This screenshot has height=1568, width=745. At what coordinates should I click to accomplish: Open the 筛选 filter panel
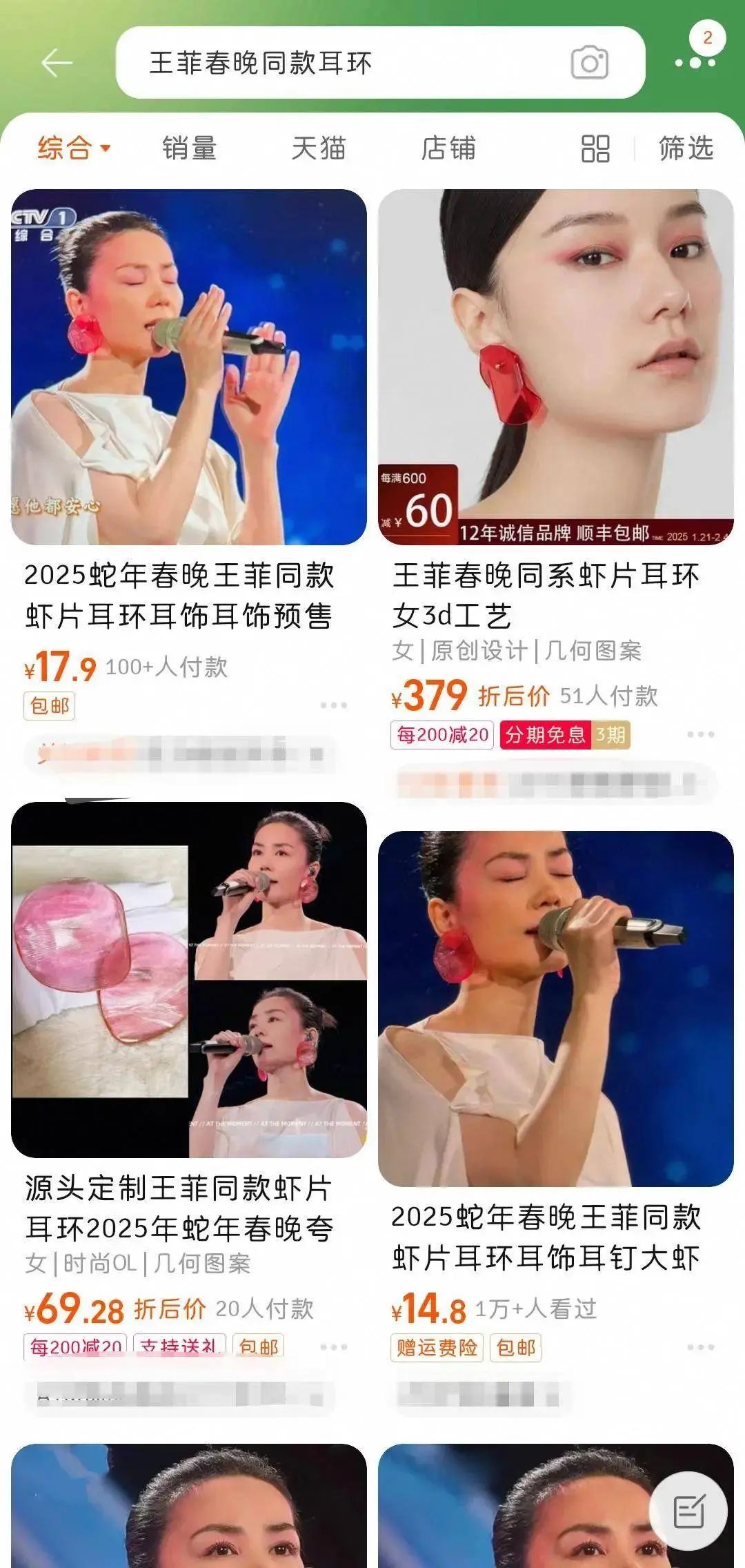coord(684,149)
